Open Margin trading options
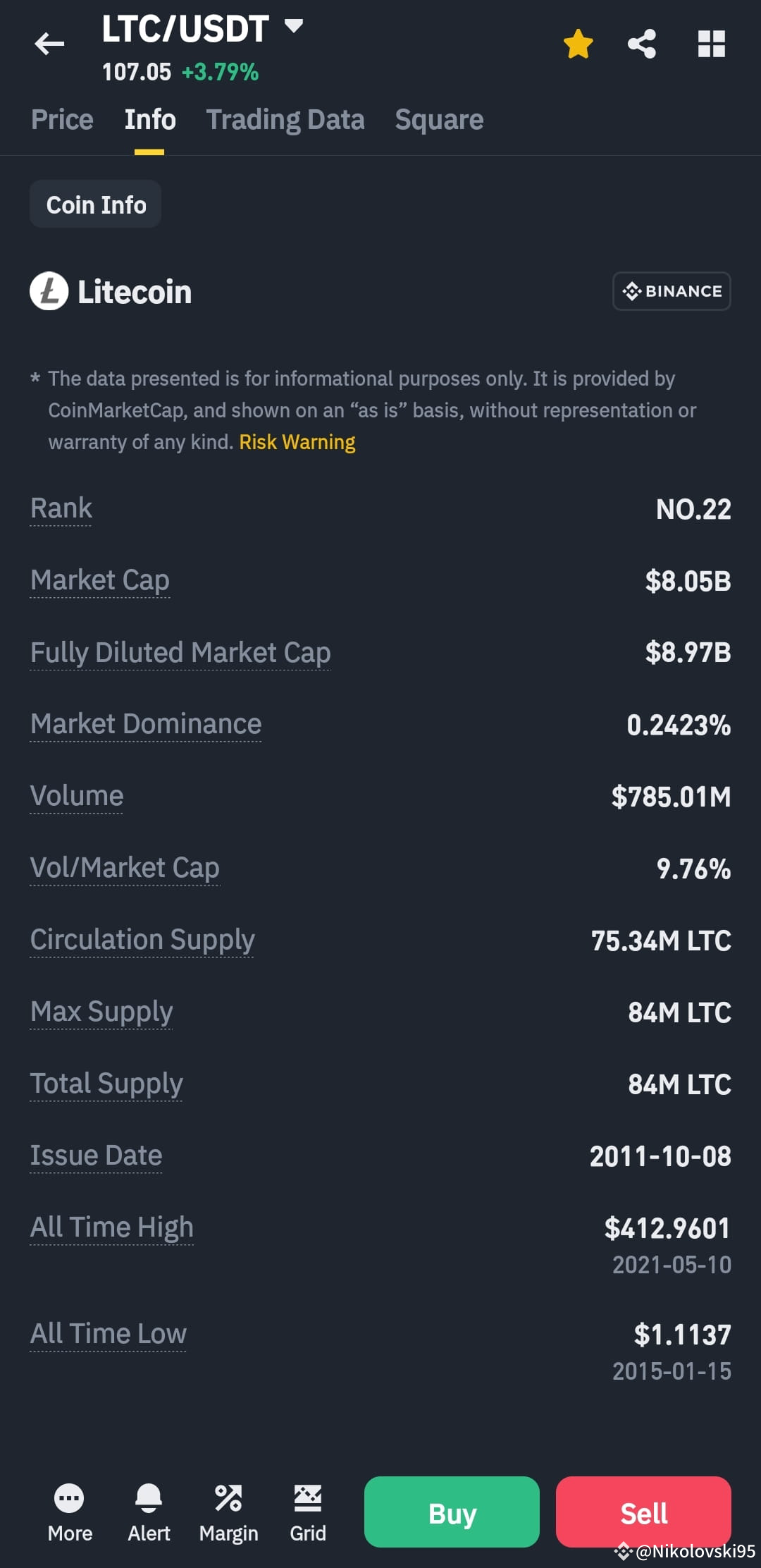 point(228,1511)
